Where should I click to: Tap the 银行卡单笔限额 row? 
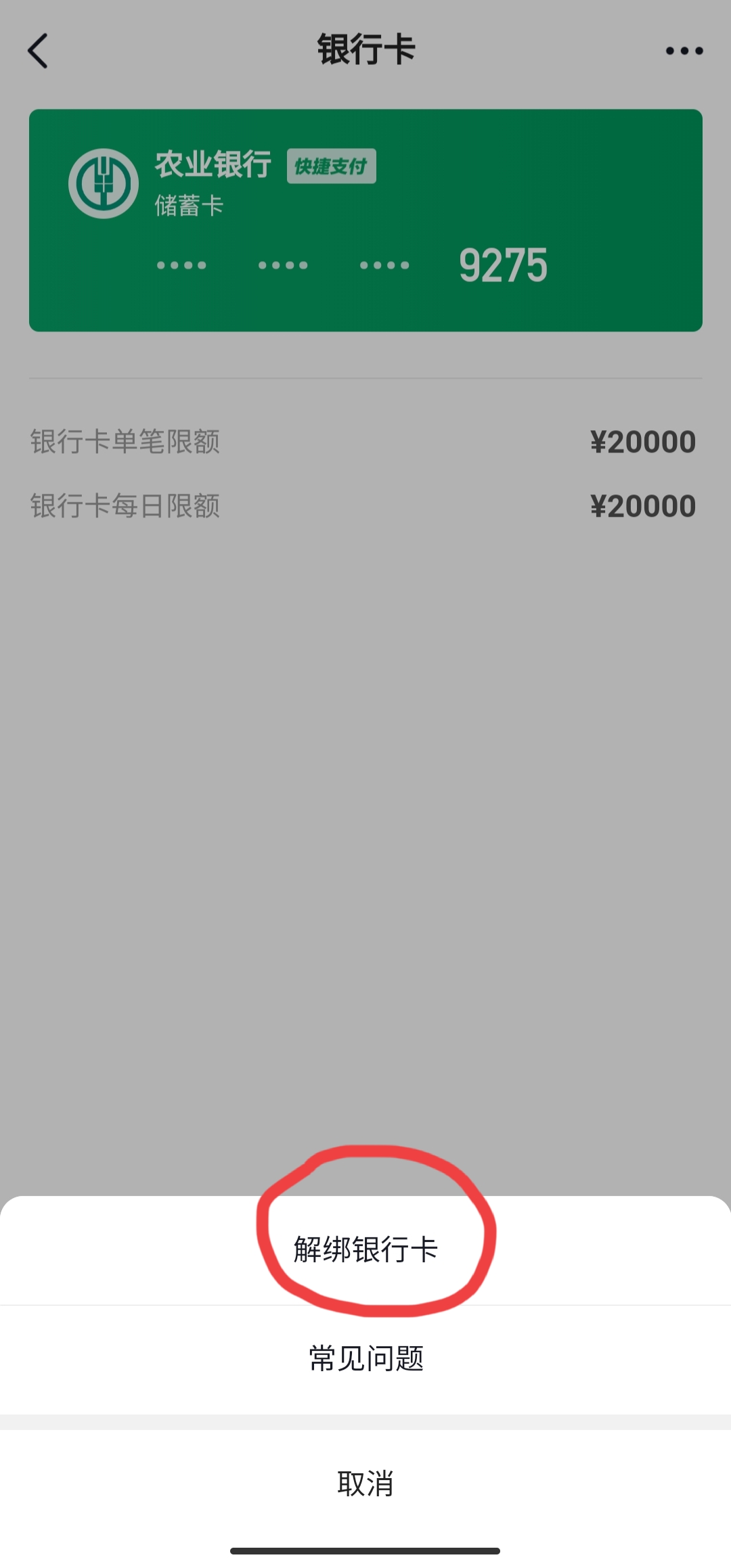[125, 441]
